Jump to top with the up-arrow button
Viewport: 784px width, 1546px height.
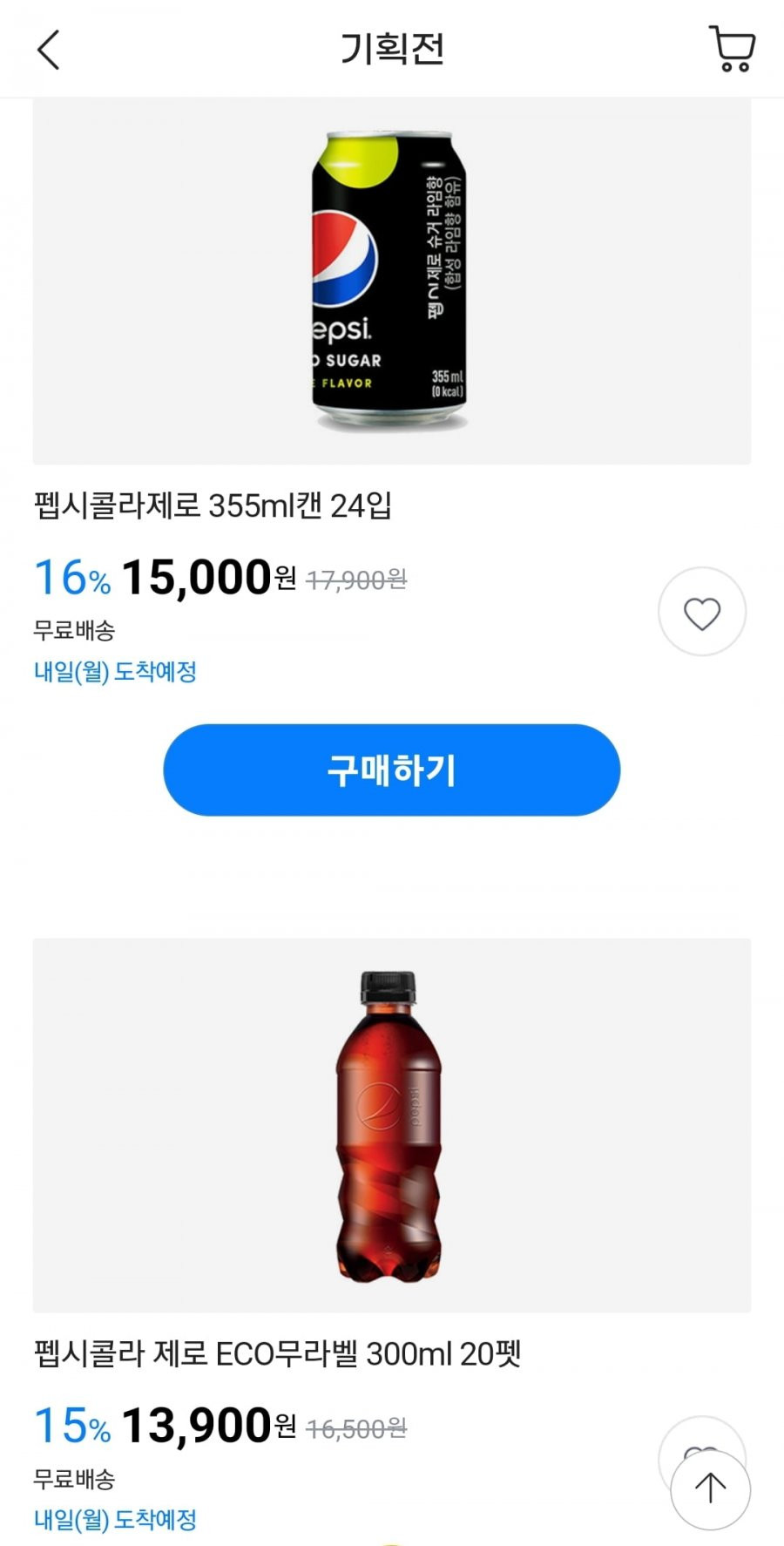[x=711, y=1489]
